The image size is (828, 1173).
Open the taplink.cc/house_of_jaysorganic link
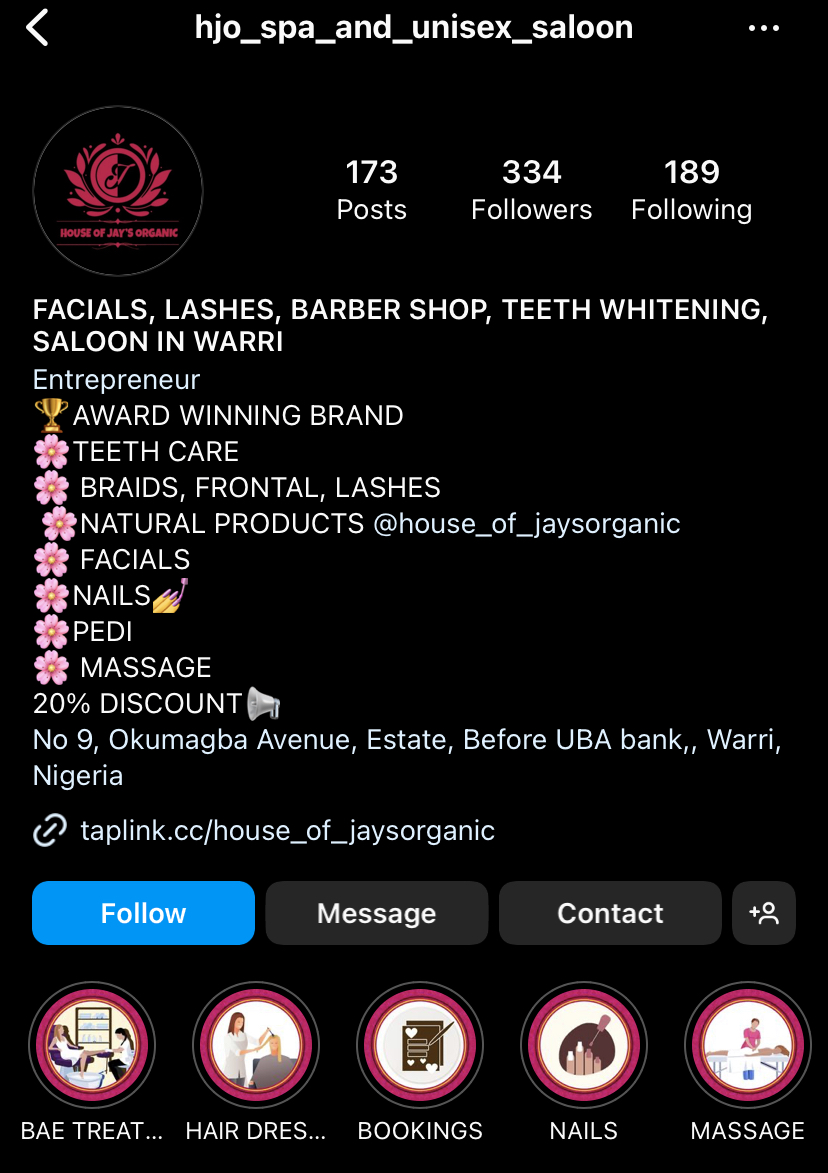tap(287, 830)
